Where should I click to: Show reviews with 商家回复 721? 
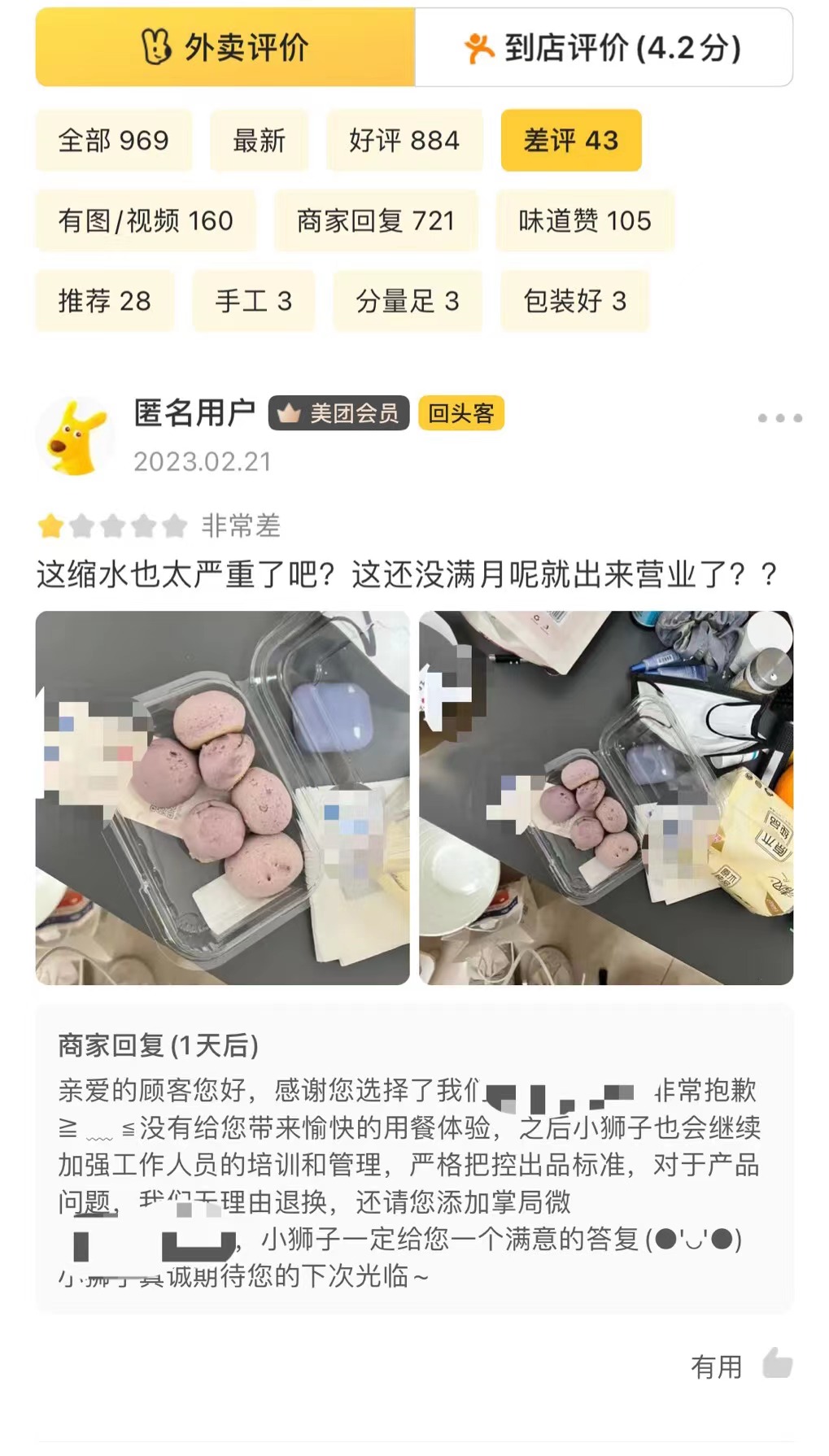tap(376, 220)
